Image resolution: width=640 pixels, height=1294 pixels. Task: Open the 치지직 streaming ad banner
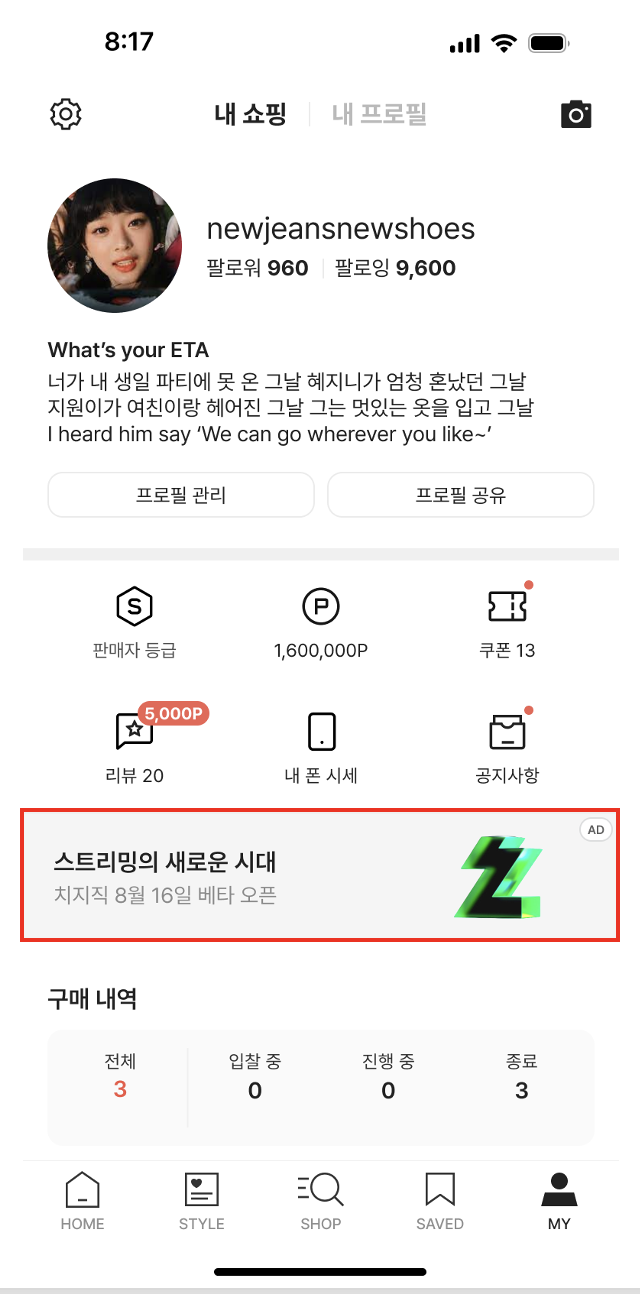click(320, 876)
